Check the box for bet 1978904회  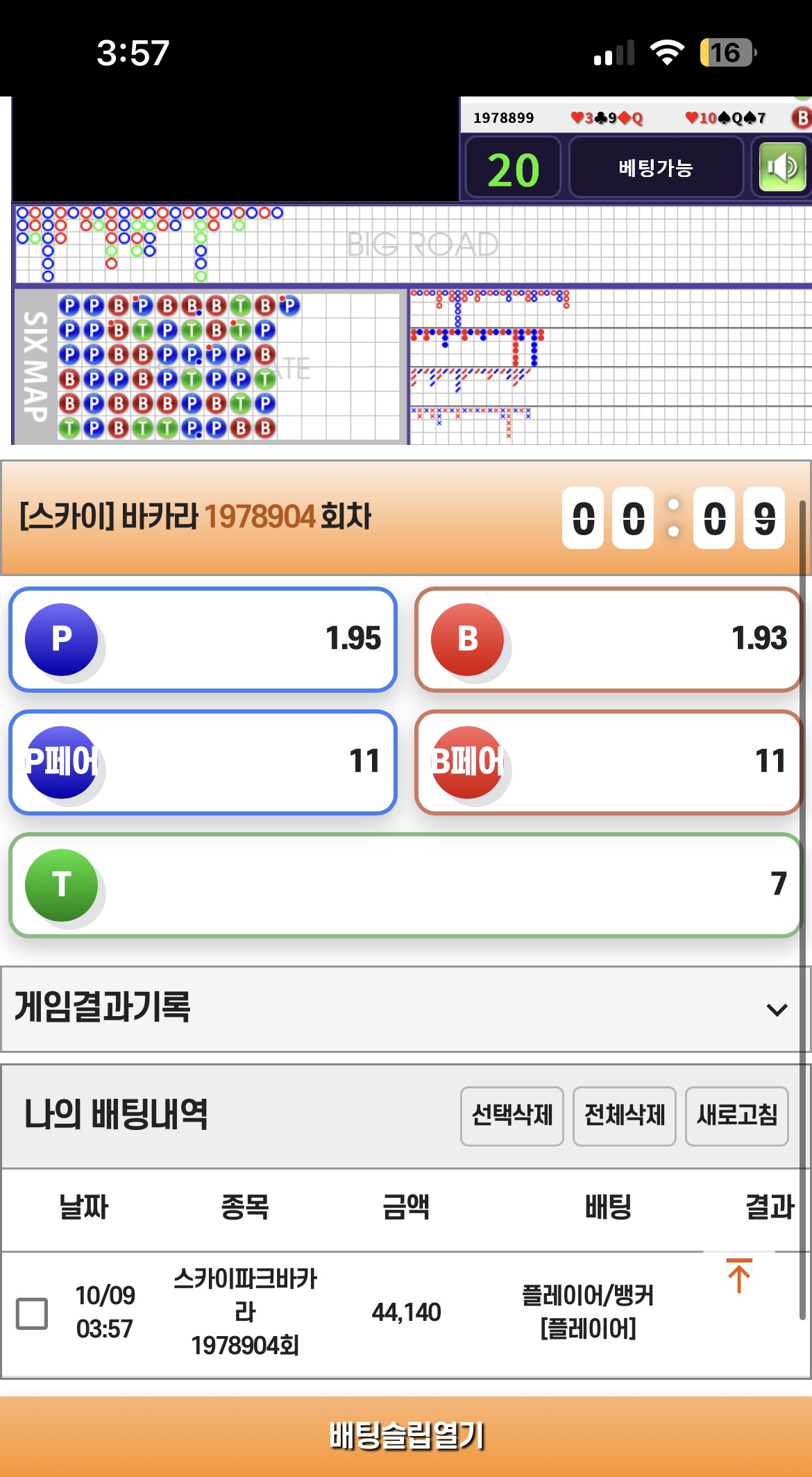tap(32, 1313)
